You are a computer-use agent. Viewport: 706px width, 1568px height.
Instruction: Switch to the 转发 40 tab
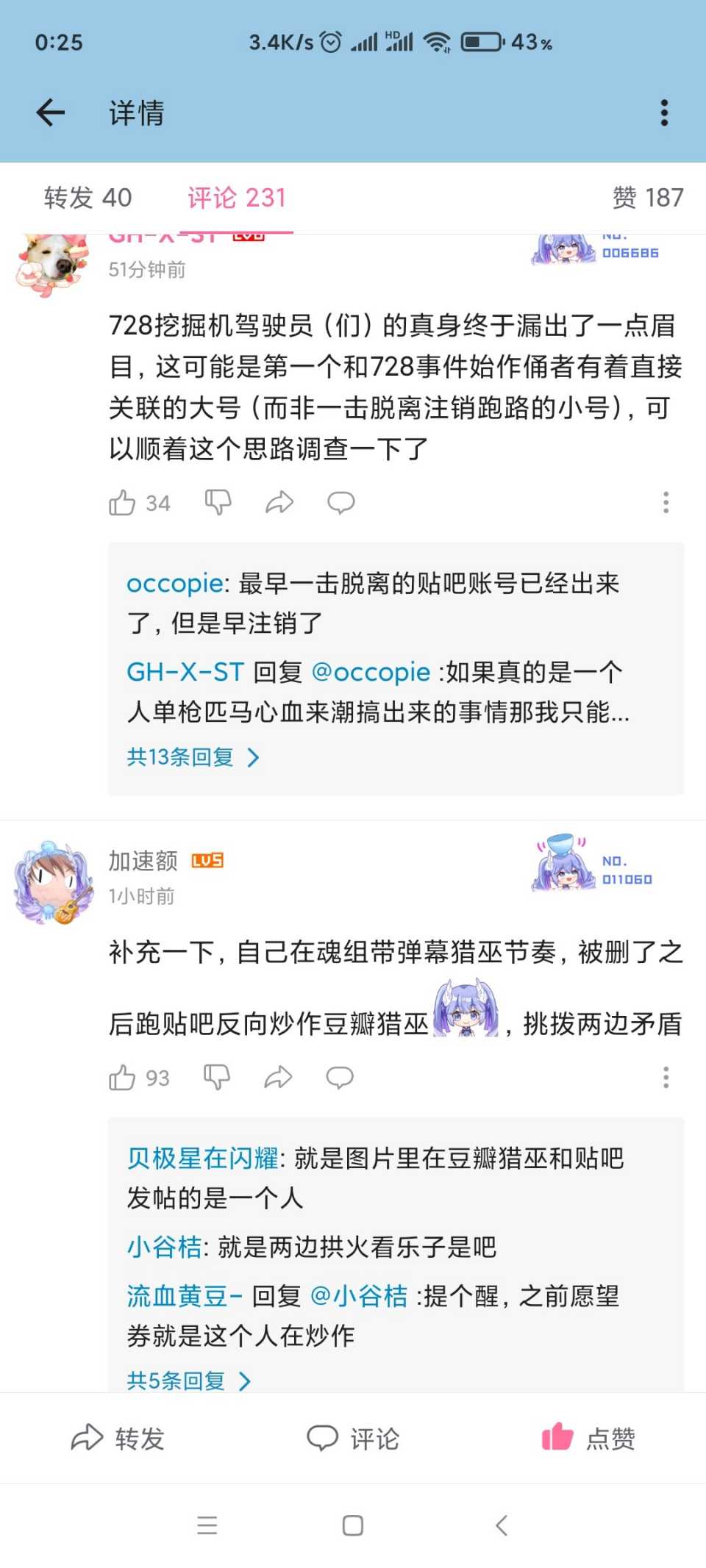tap(88, 197)
